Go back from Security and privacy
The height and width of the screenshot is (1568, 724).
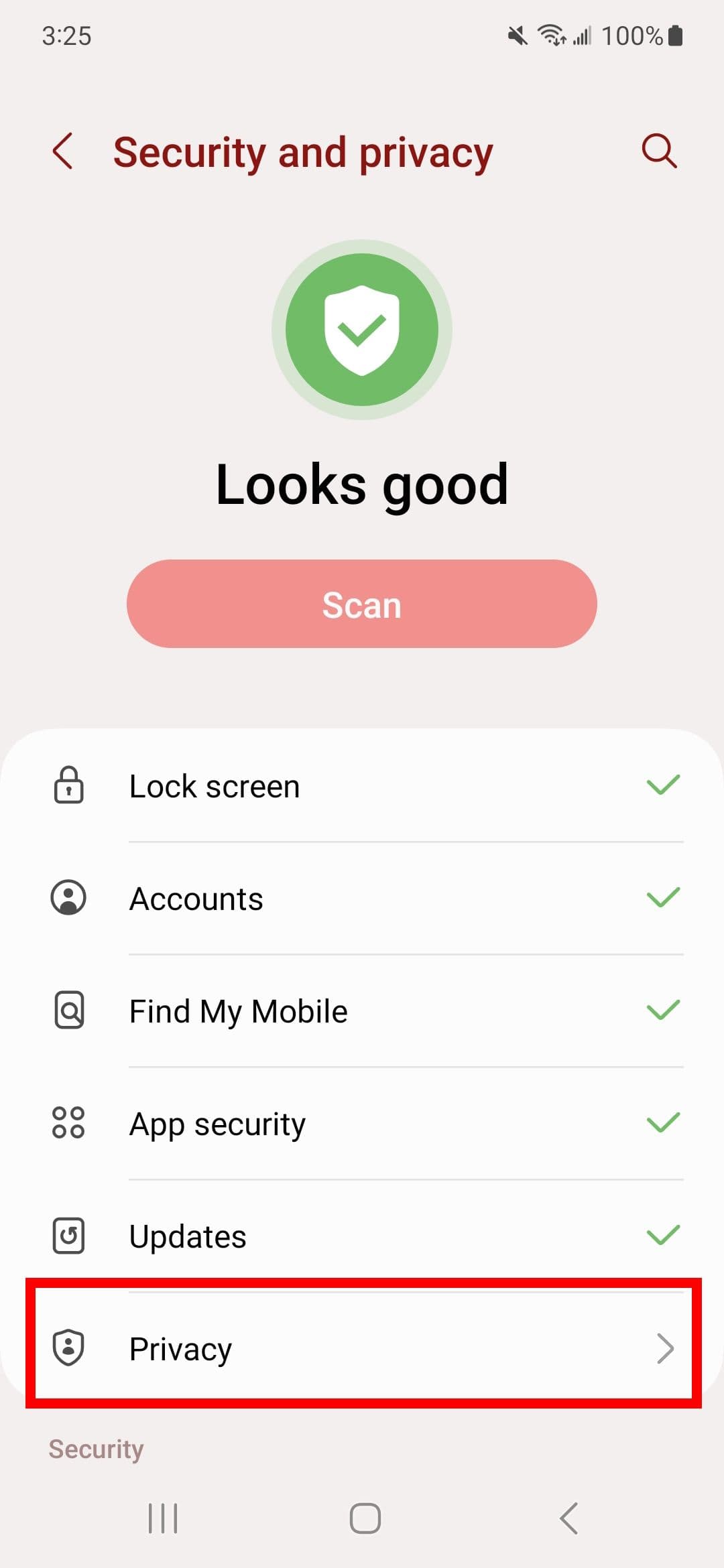62,151
